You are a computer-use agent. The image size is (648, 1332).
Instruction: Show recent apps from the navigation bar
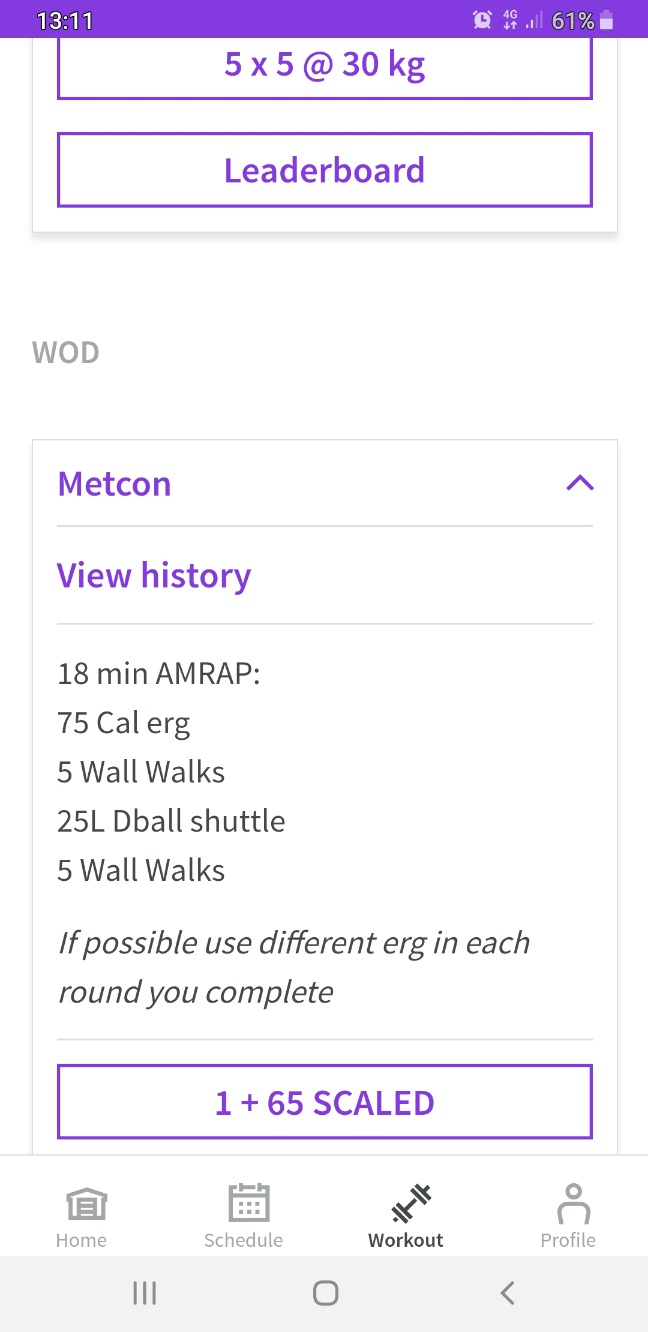coord(145,1293)
